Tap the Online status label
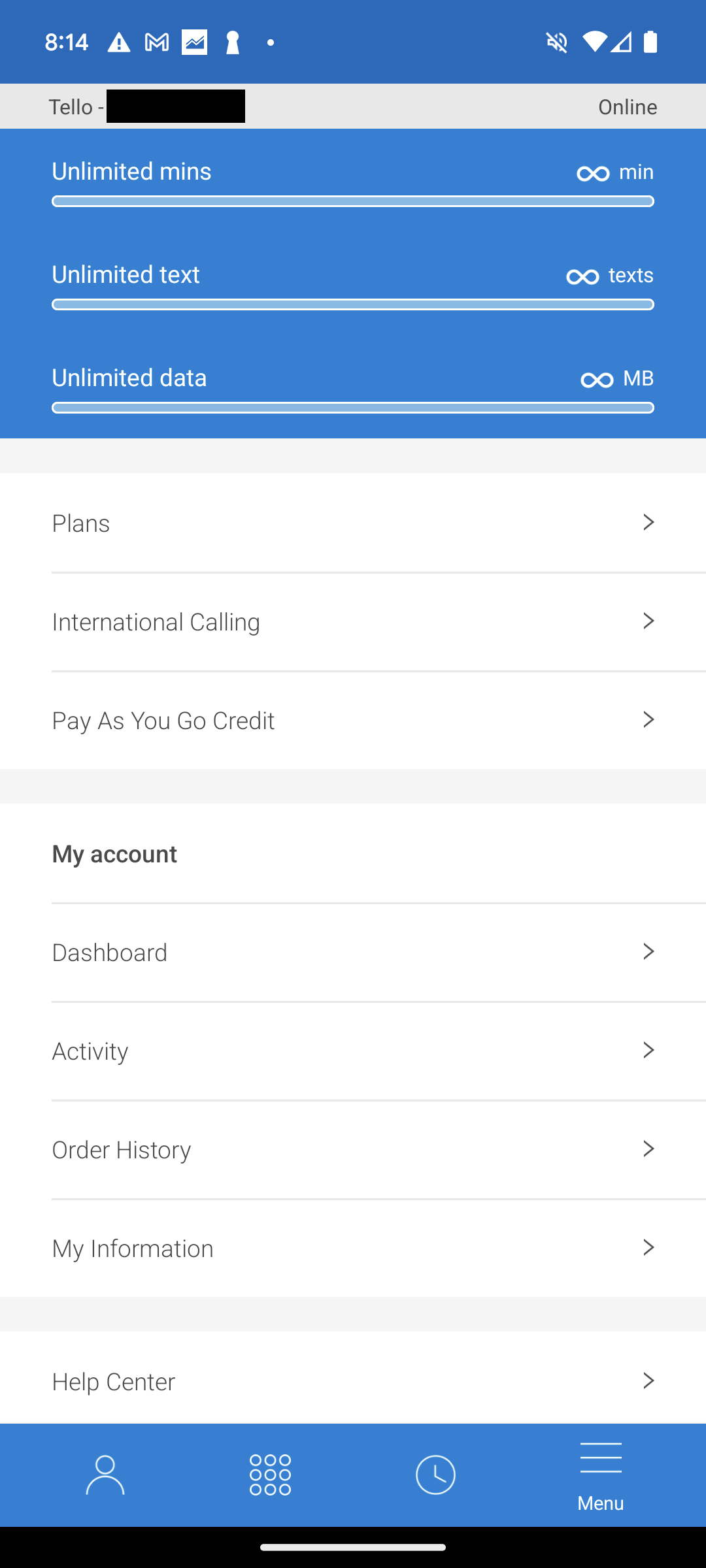 [628, 106]
